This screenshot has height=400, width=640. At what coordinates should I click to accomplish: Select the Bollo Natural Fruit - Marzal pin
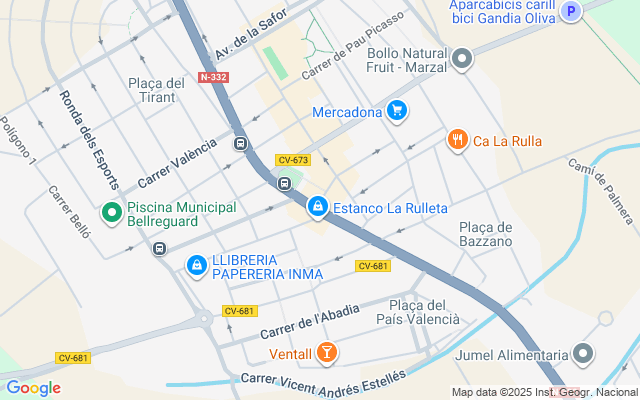pos(461,60)
